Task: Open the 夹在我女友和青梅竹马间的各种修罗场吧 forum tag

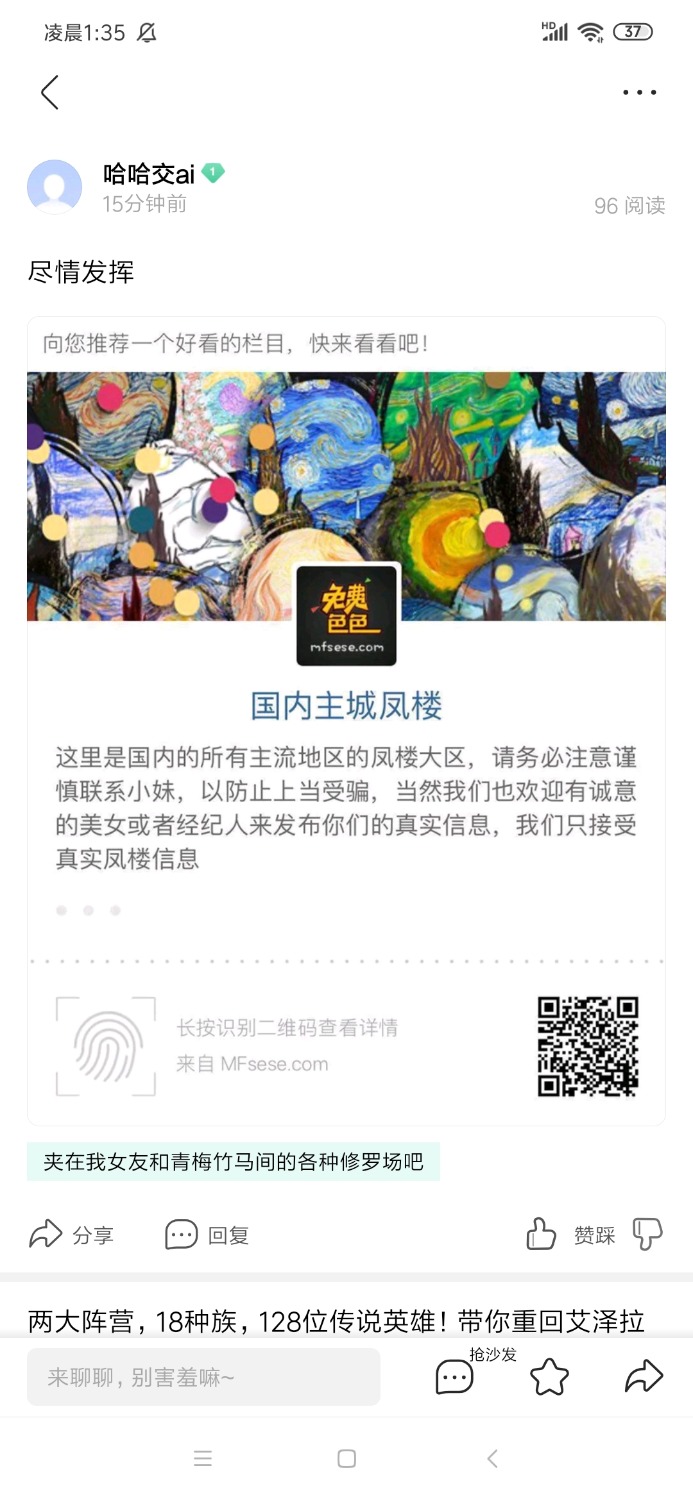Action: point(233,1162)
